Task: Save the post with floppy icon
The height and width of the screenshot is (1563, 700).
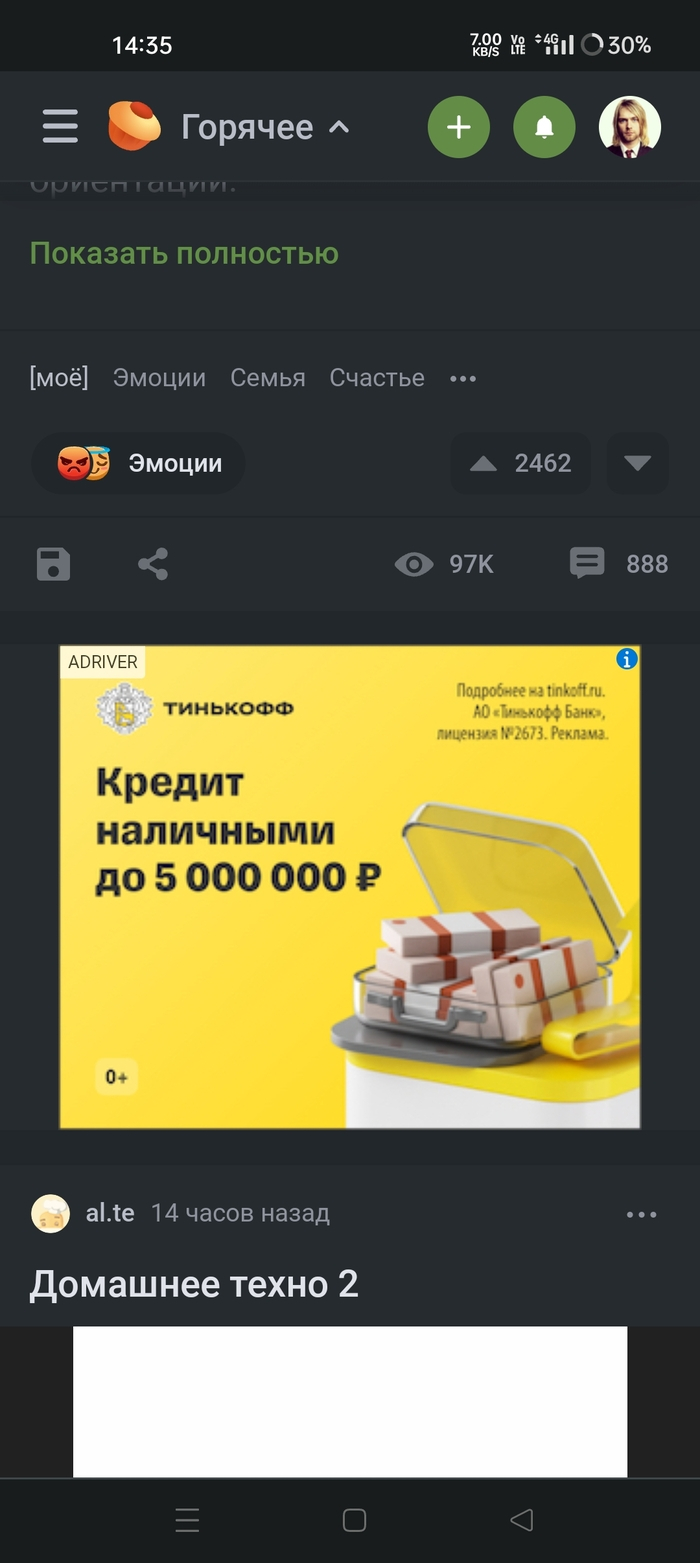Action: click(53, 564)
